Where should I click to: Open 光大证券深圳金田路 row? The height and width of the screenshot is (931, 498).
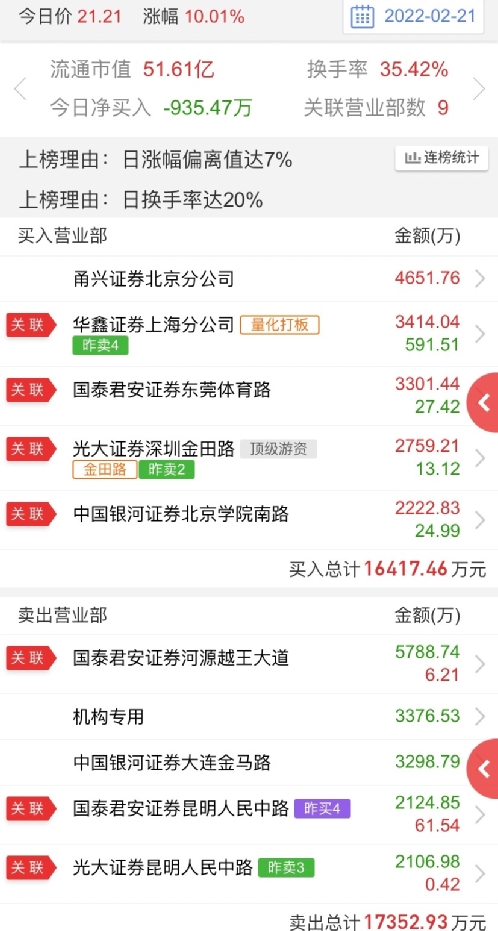coord(249,458)
